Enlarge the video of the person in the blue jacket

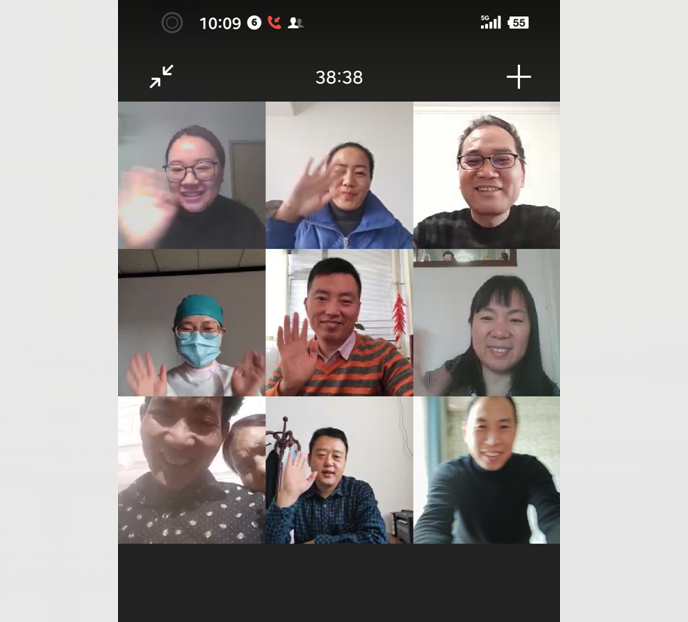[339, 175]
